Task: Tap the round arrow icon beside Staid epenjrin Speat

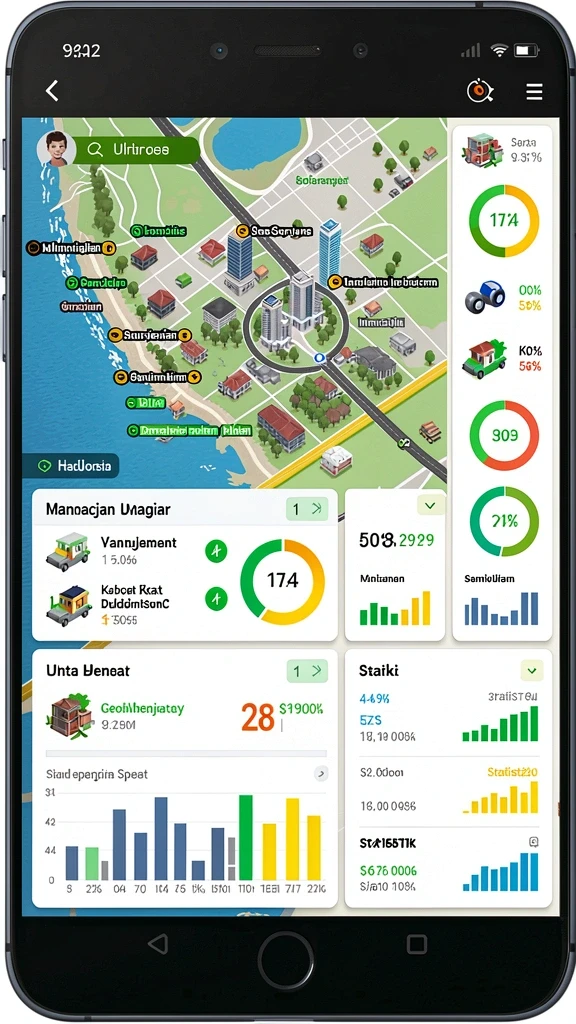Action: coord(321,775)
